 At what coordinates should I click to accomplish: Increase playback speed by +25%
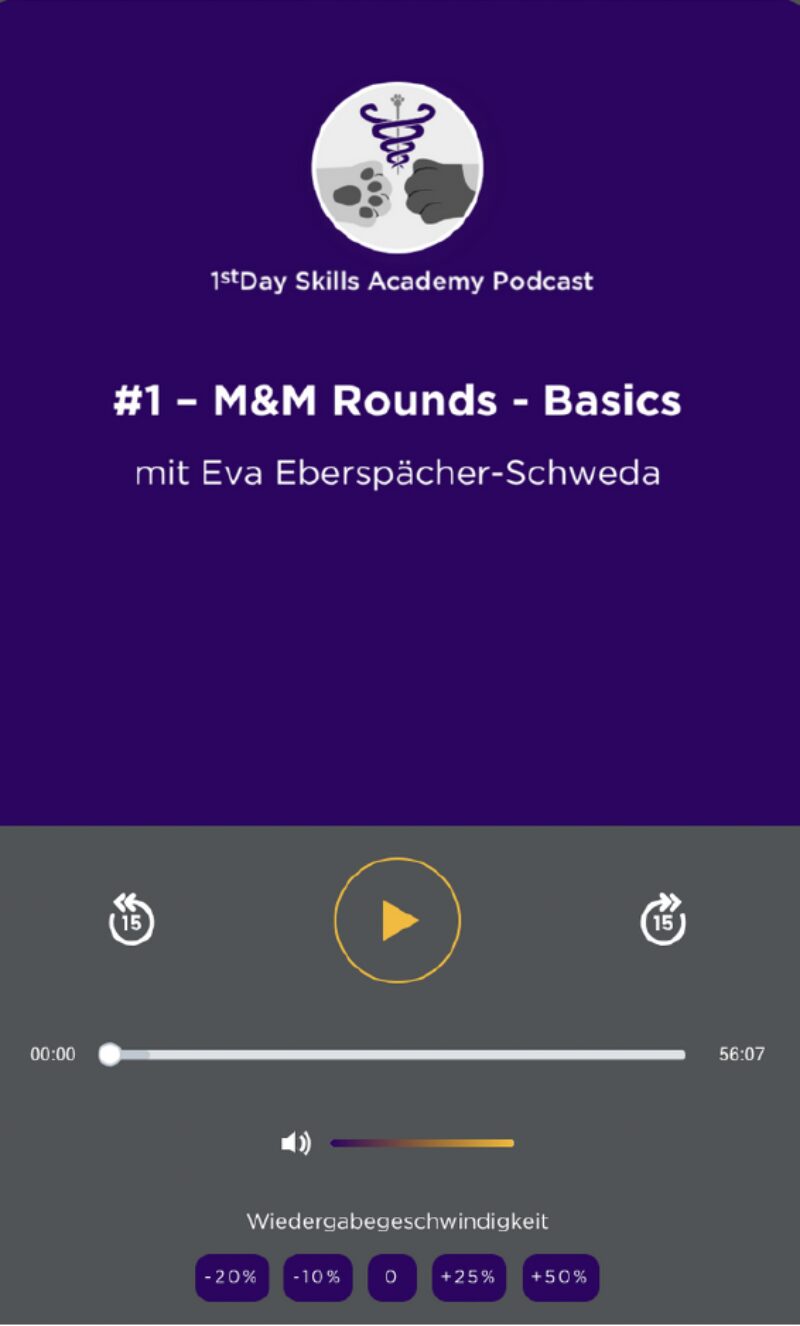click(469, 1277)
